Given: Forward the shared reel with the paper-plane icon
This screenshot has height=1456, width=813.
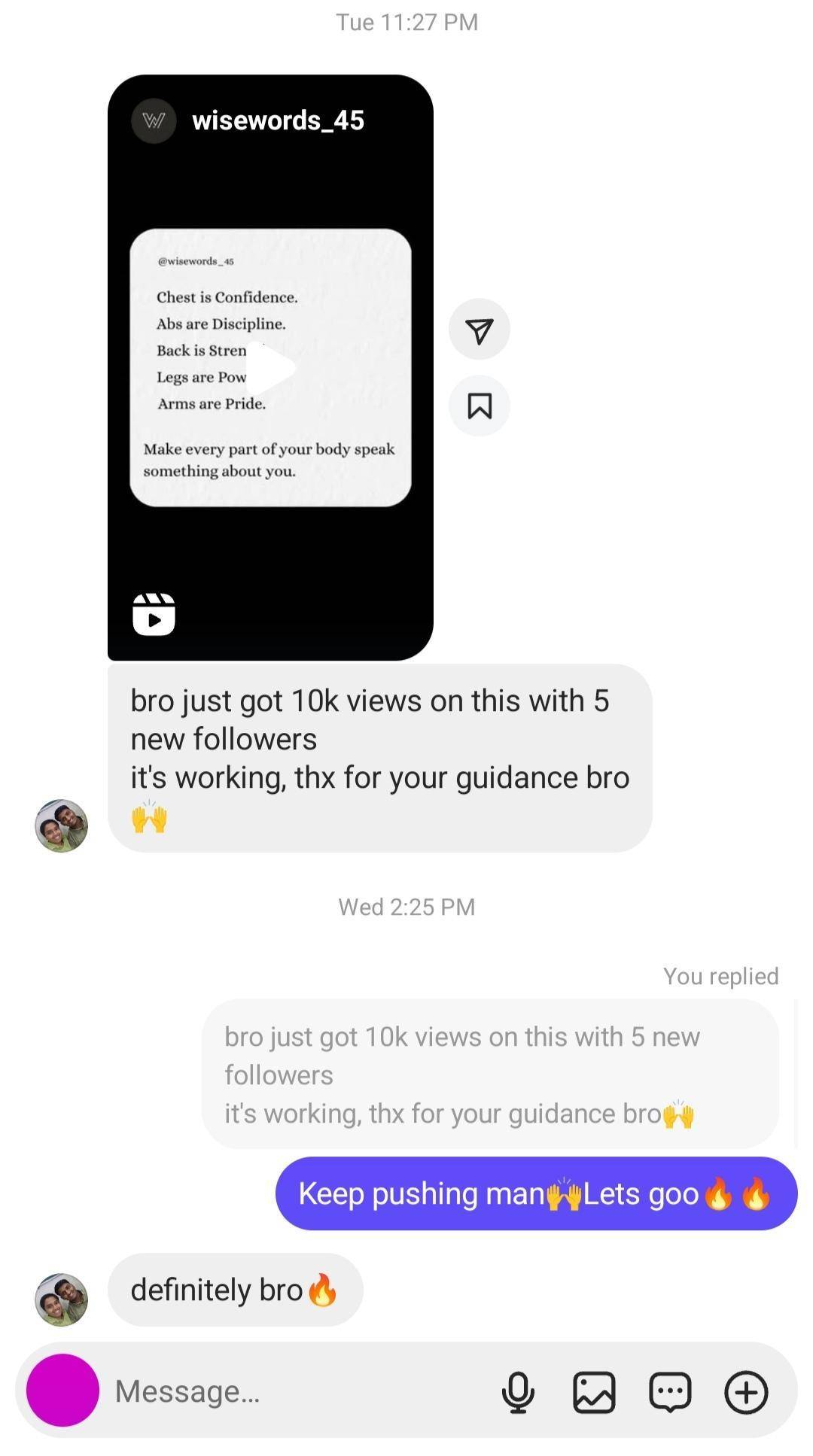Looking at the screenshot, I should point(480,330).
